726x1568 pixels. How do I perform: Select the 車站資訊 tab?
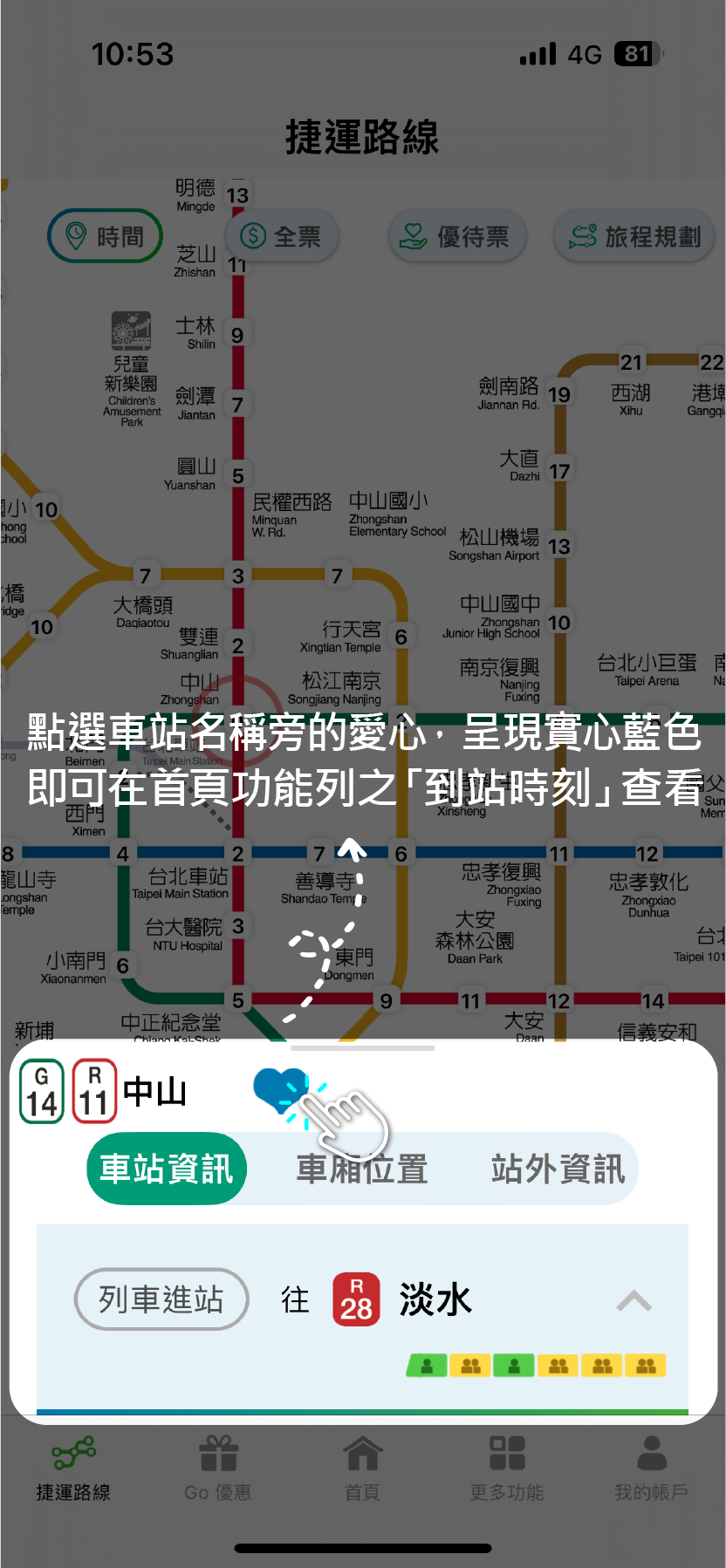click(x=167, y=1169)
